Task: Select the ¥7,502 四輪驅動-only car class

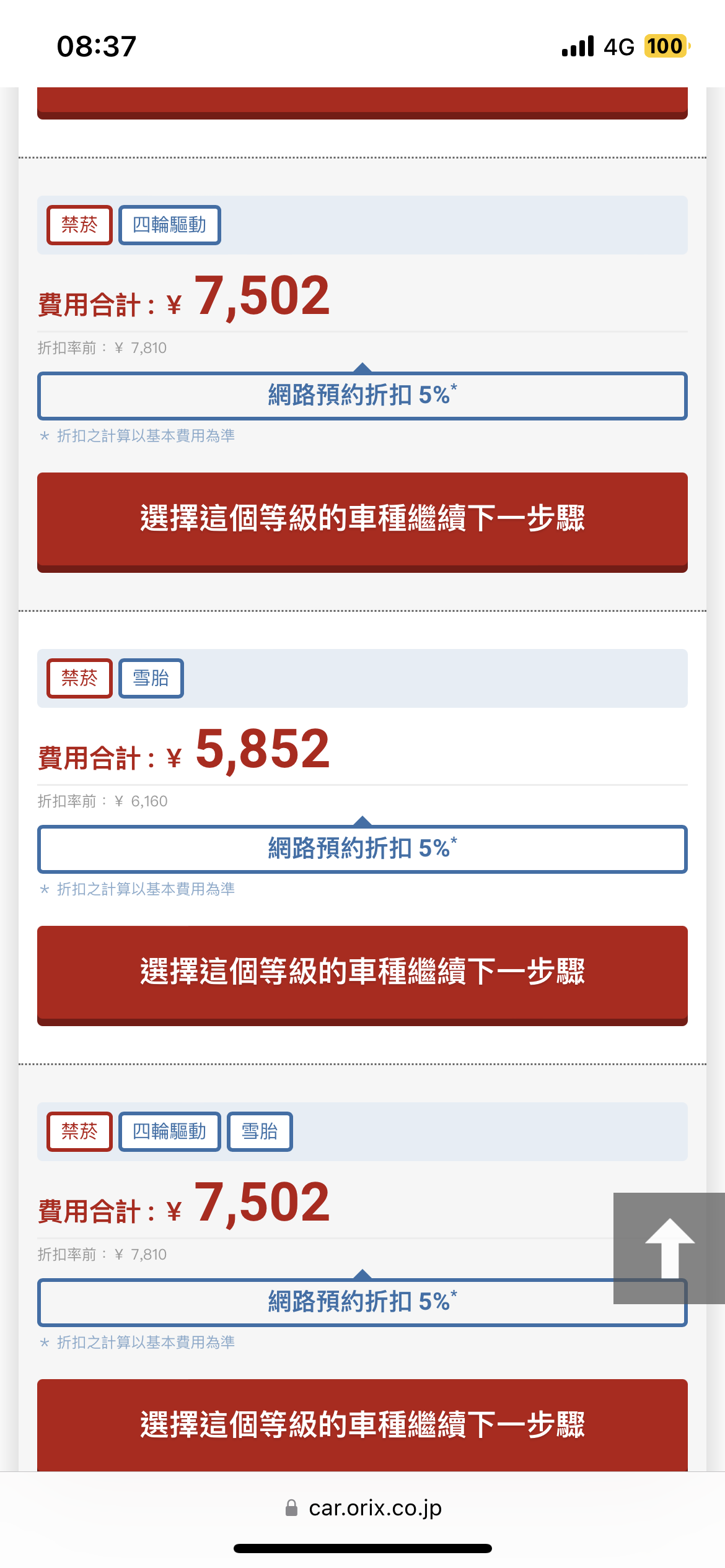Action: click(362, 522)
